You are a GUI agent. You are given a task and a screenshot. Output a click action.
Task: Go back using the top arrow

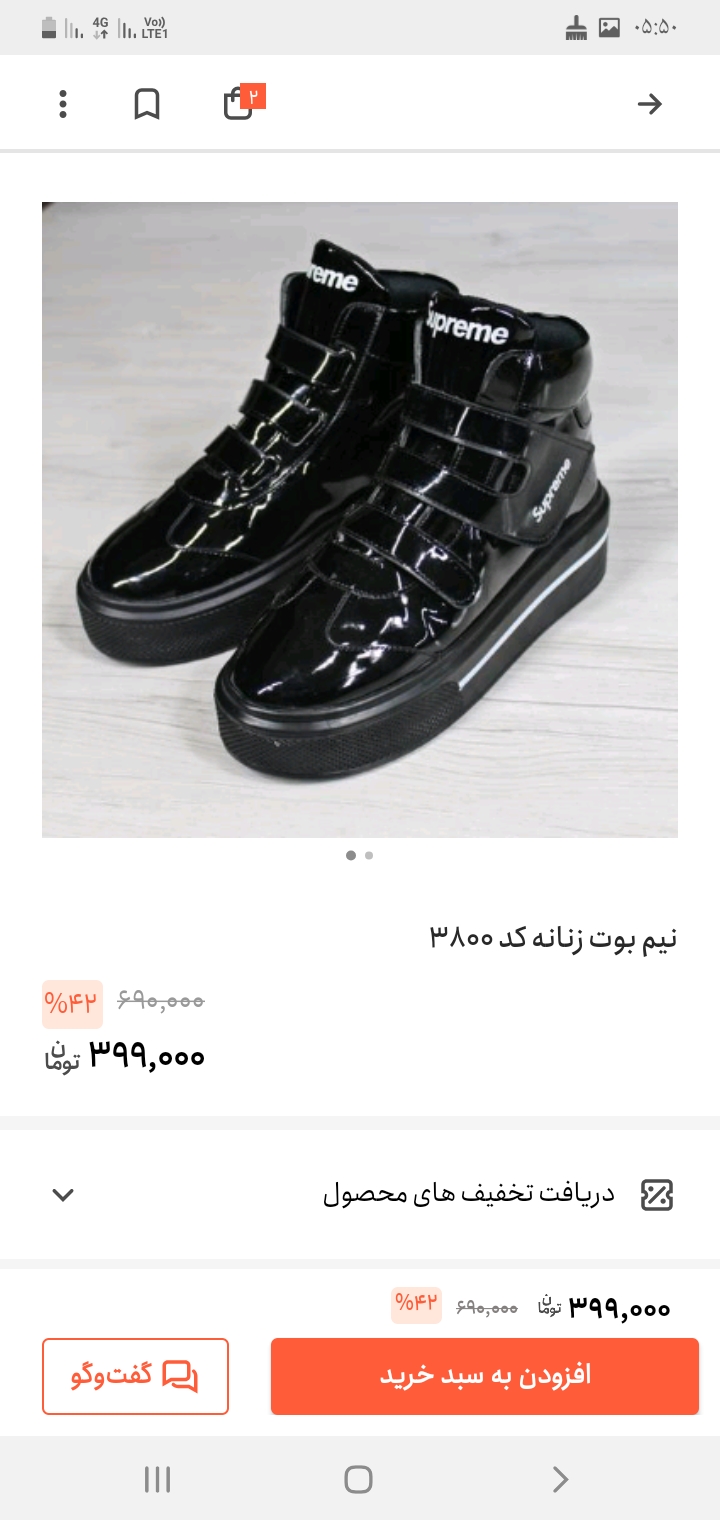(650, 104)
